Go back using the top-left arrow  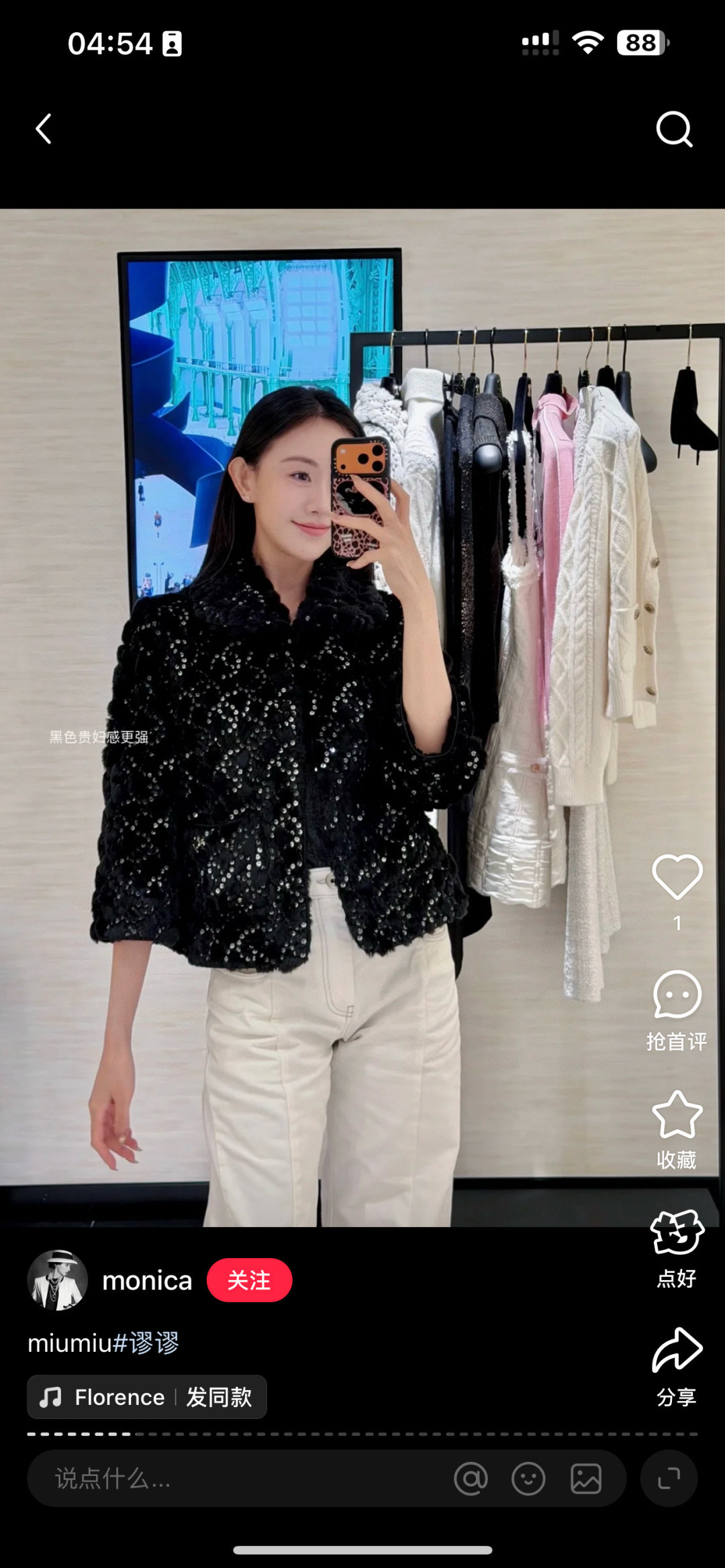tap(44, 129)
